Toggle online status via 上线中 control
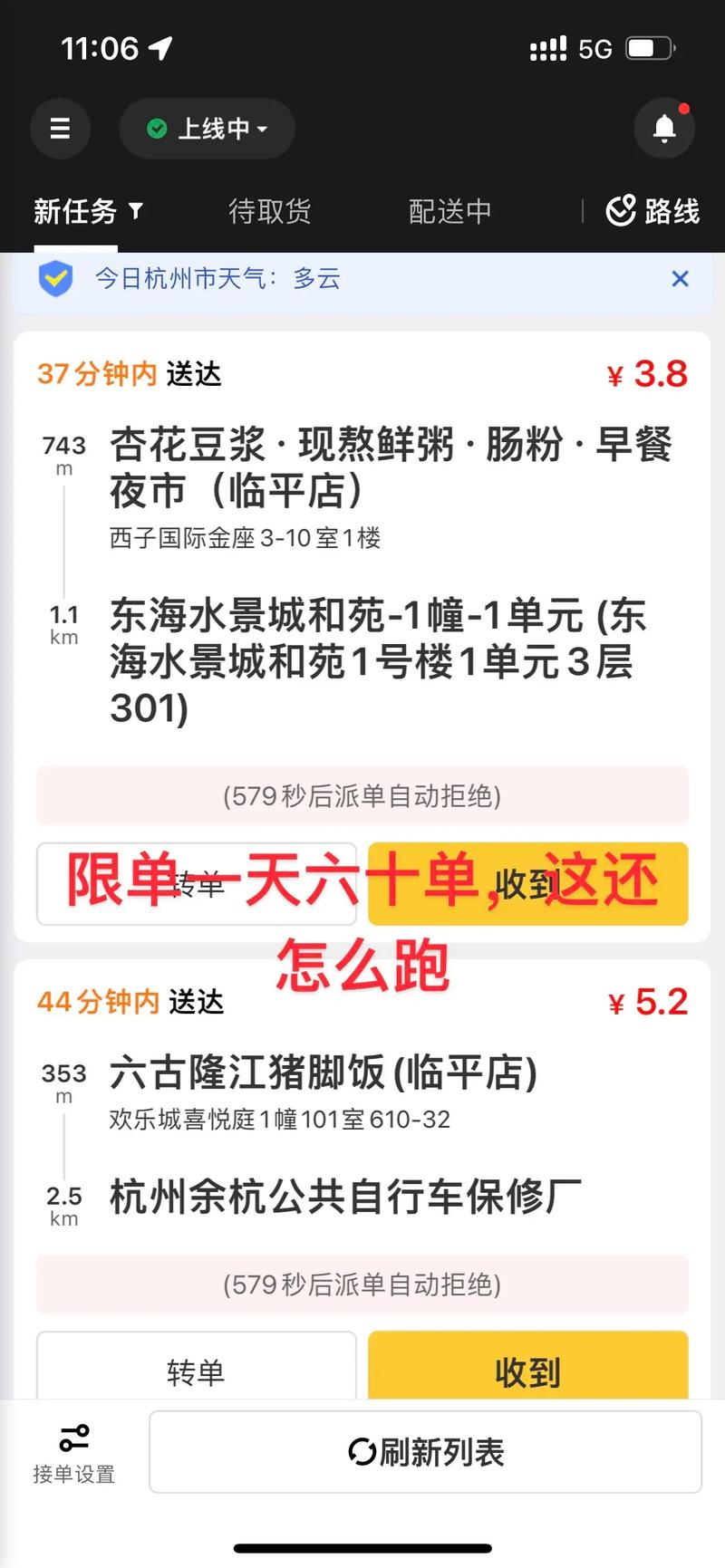 click(207, 129)
